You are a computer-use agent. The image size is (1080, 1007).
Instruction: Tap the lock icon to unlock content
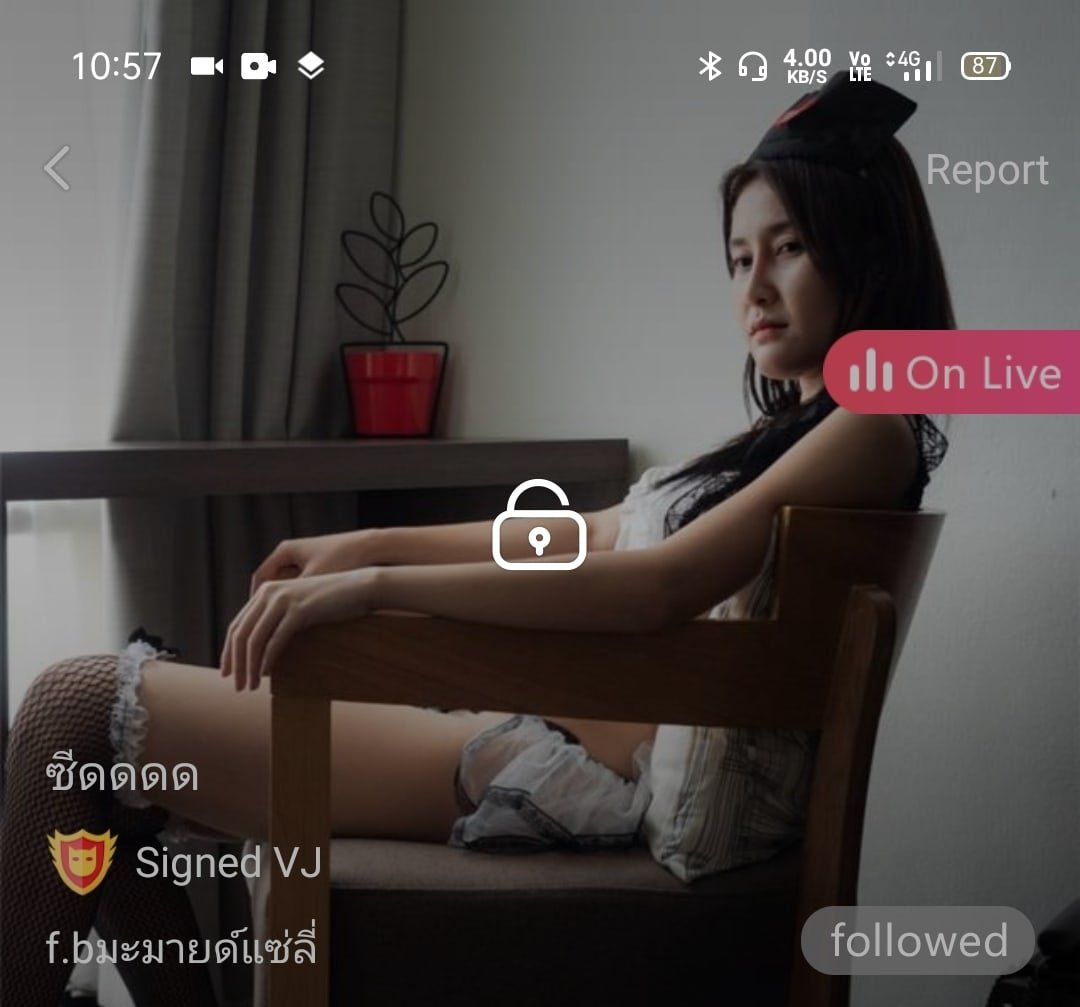click(539, 526)
